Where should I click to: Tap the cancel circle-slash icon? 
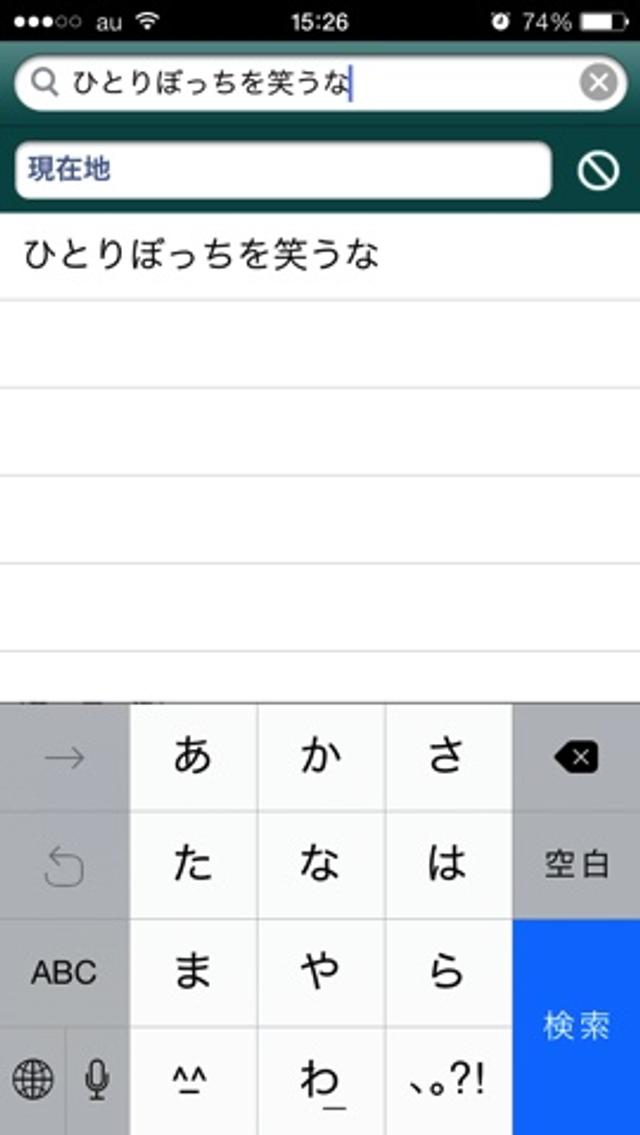coord(598,172)
